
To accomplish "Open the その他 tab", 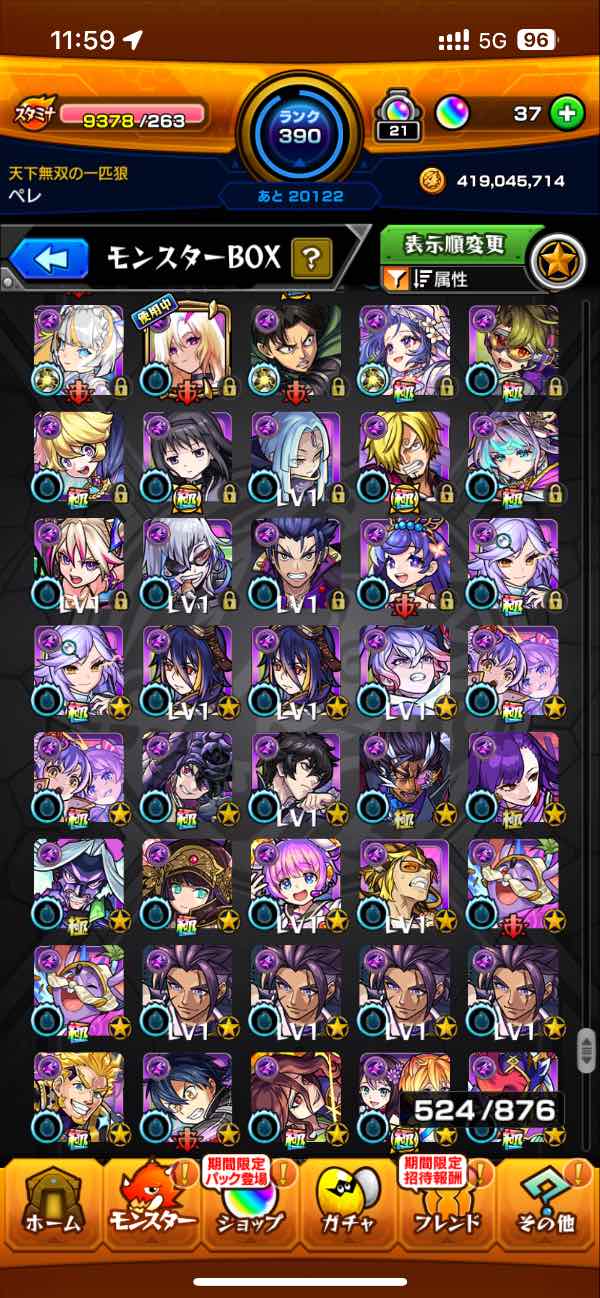I will [x=548, y=1205].
